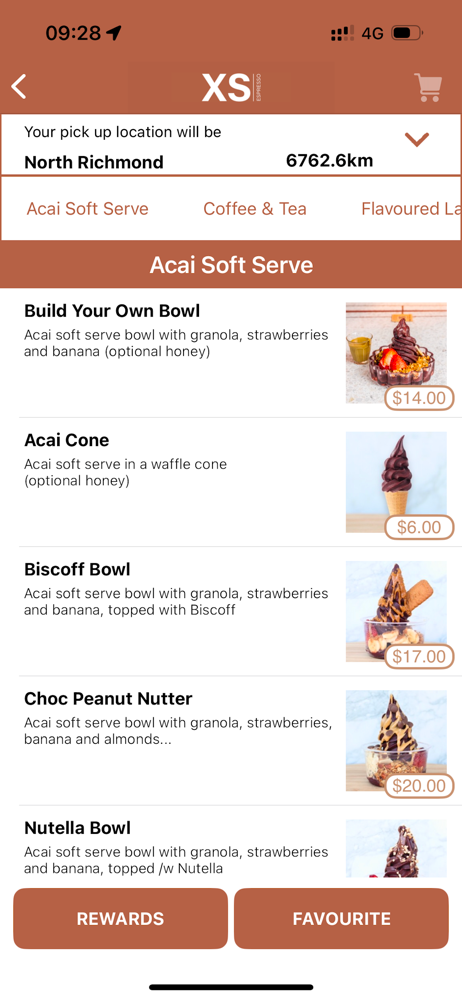
Task: Go back with the top-left arrow
Action: click(19, 87)
